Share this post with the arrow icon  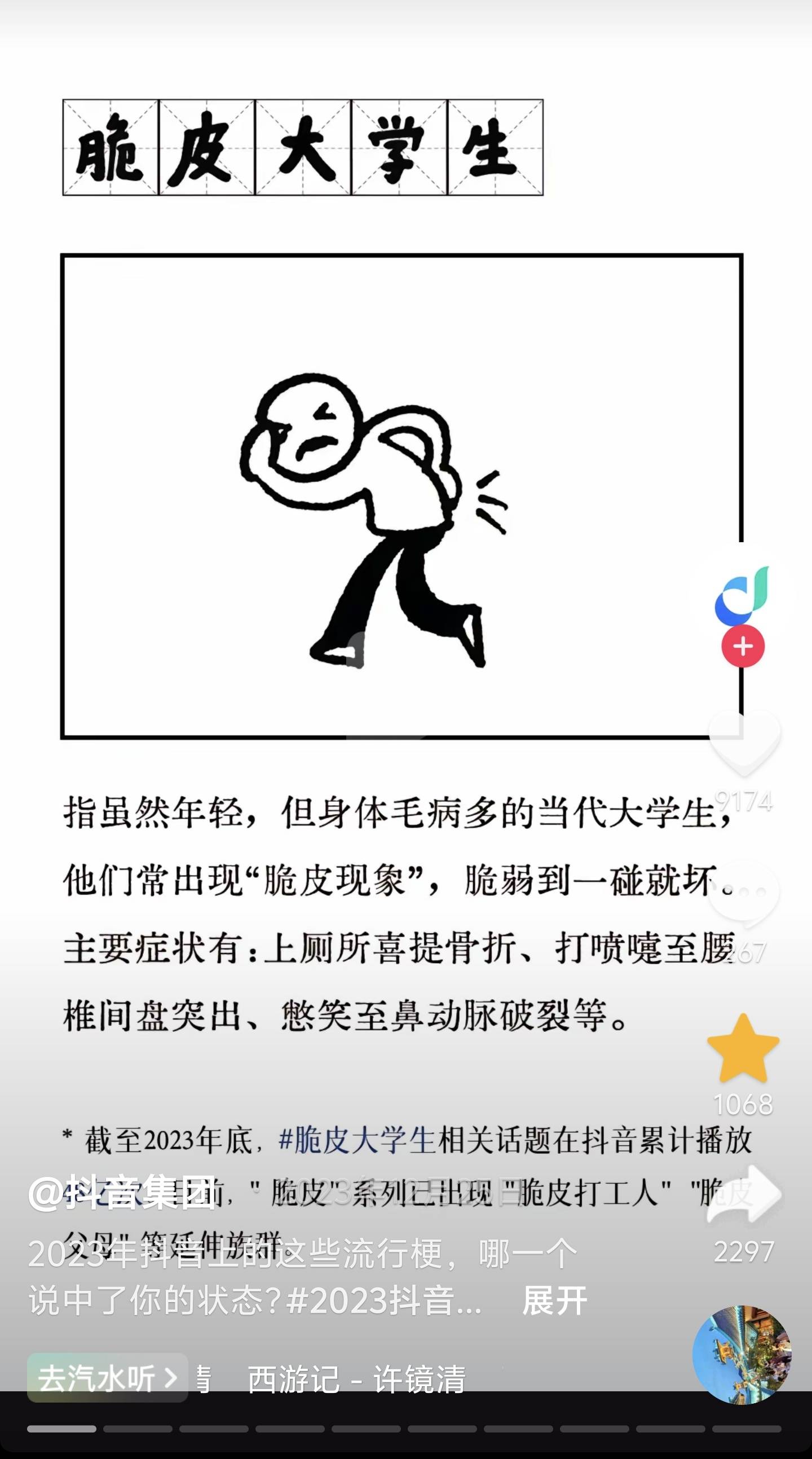744,1196
